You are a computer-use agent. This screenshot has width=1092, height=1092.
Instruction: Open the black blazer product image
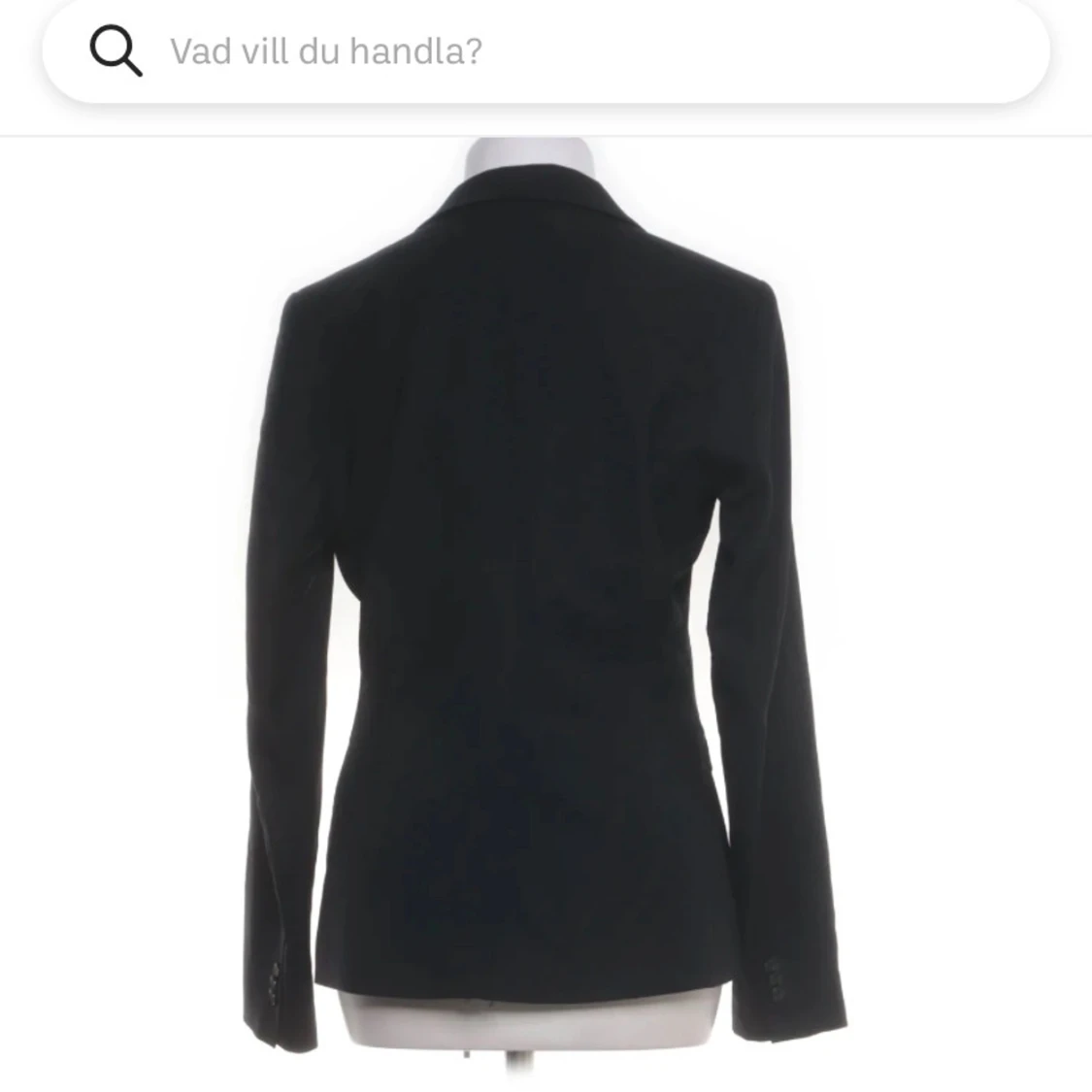click(x=544, y=602)
